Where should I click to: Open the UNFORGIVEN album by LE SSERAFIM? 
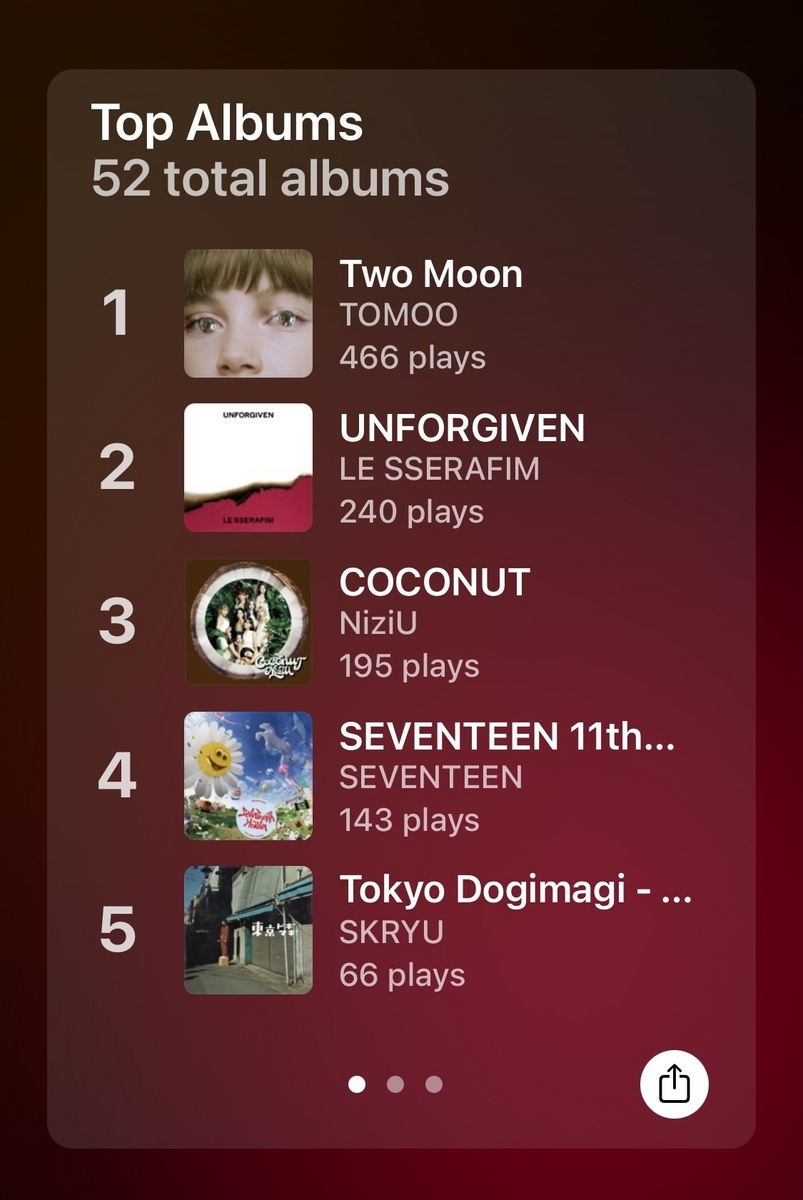pyautogui.click(x=400, y=467)
